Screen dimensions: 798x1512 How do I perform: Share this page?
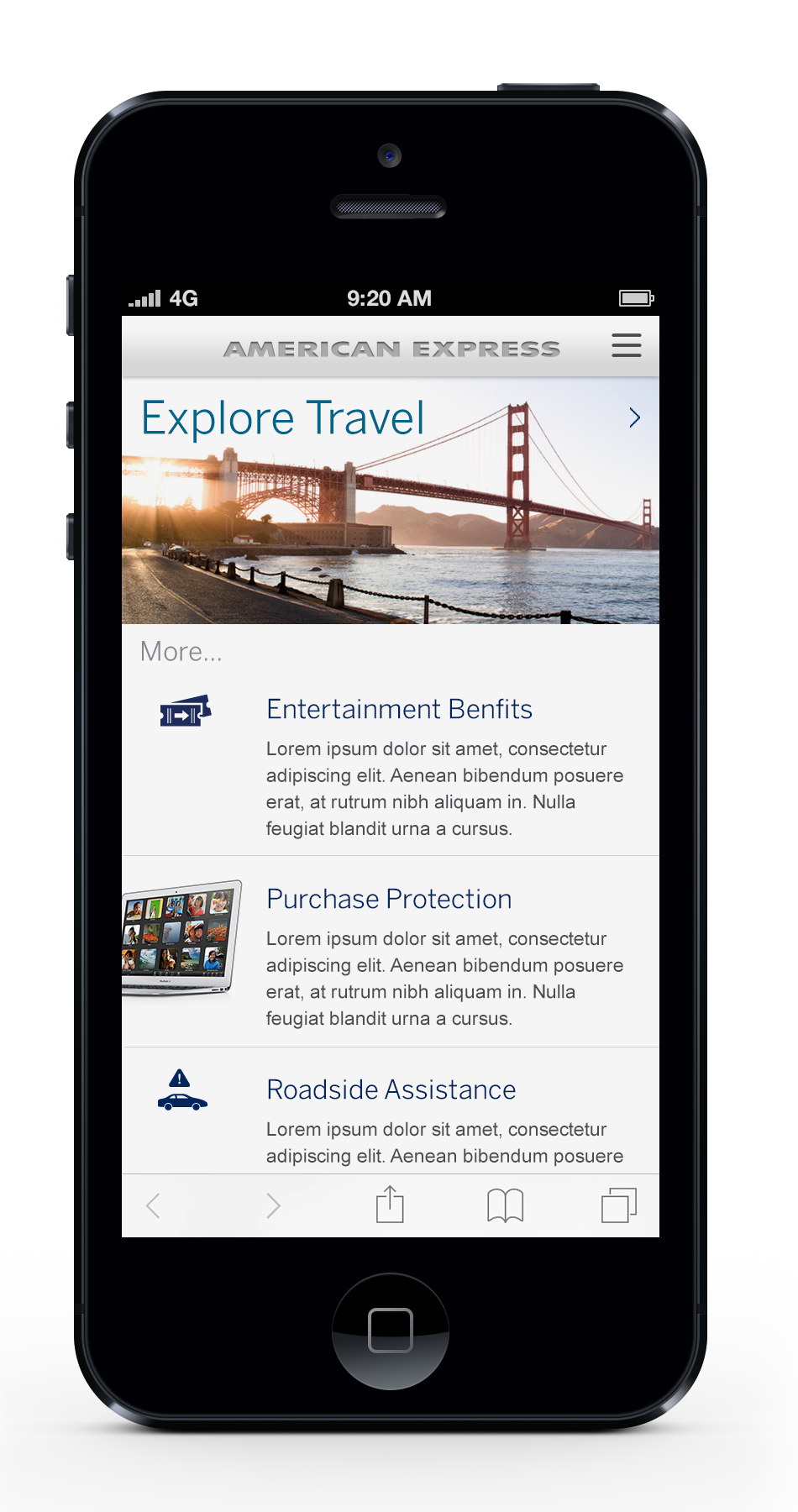(390, 1205)
